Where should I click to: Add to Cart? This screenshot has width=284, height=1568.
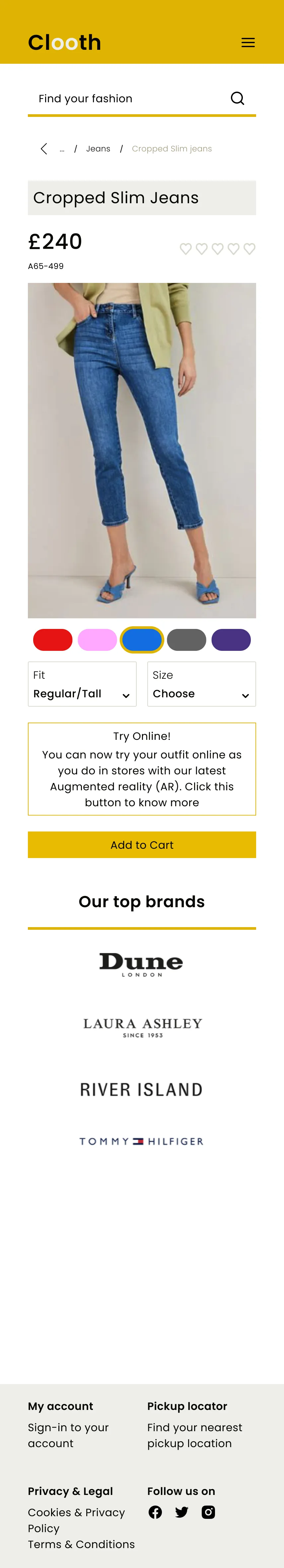tap(142, 845)
